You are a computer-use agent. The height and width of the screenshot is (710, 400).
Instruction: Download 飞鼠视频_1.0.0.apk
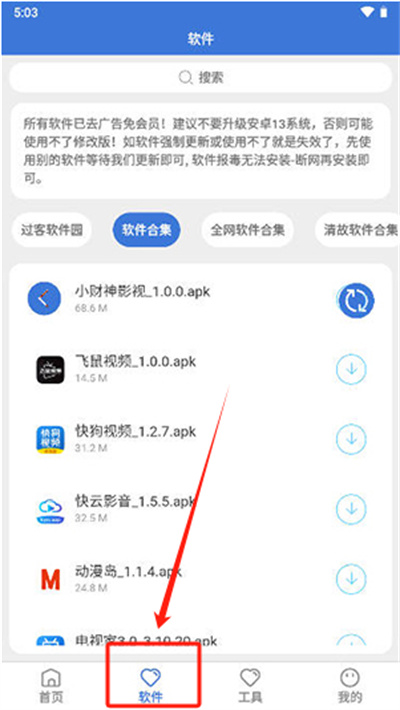tap(351, 370)
